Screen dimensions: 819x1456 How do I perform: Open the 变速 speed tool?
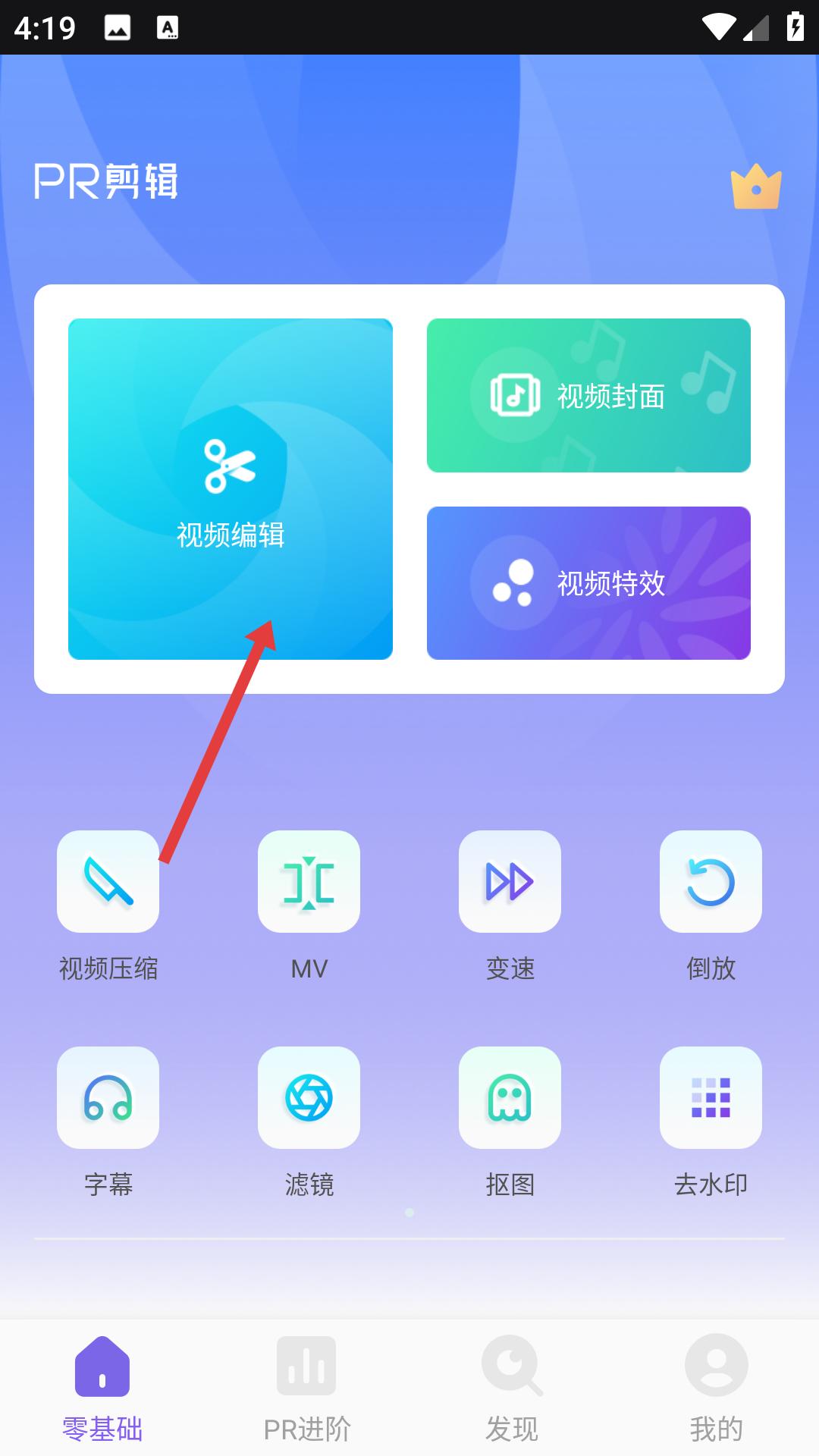pos(510,881)
